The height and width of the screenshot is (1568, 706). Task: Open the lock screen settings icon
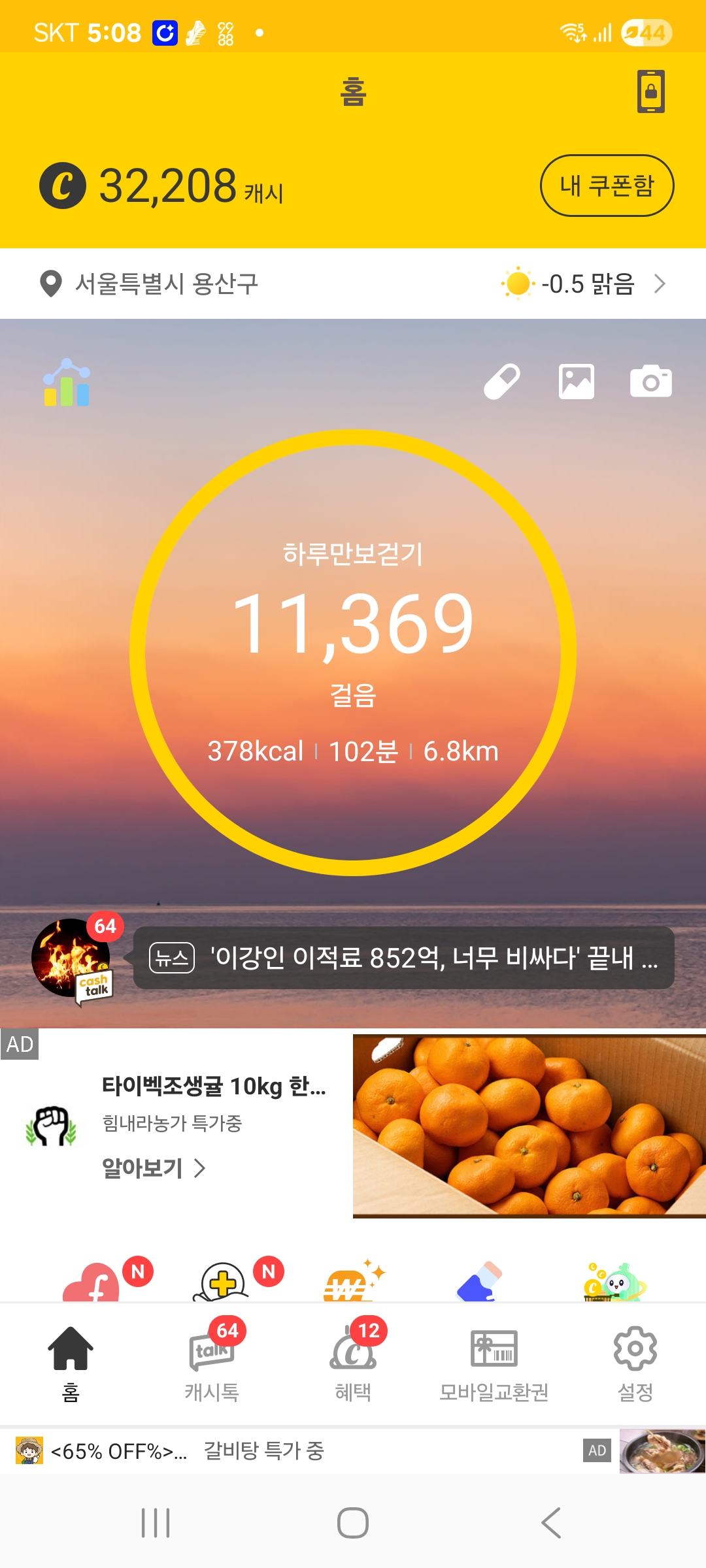[650, 91]
